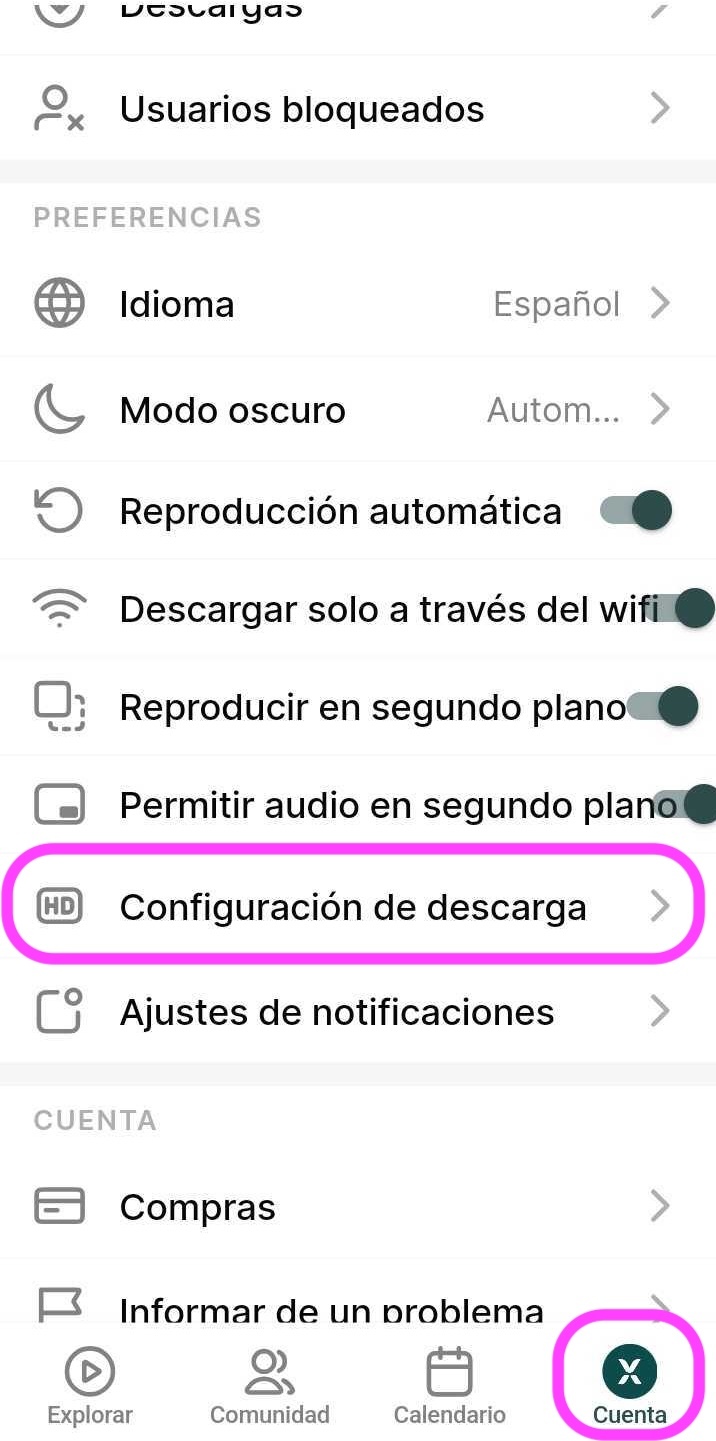The height and width of the screenshot is (1441, 716).
Task: Toggle Permitir audio en segundo plano
Action: [x=688, y=805]
